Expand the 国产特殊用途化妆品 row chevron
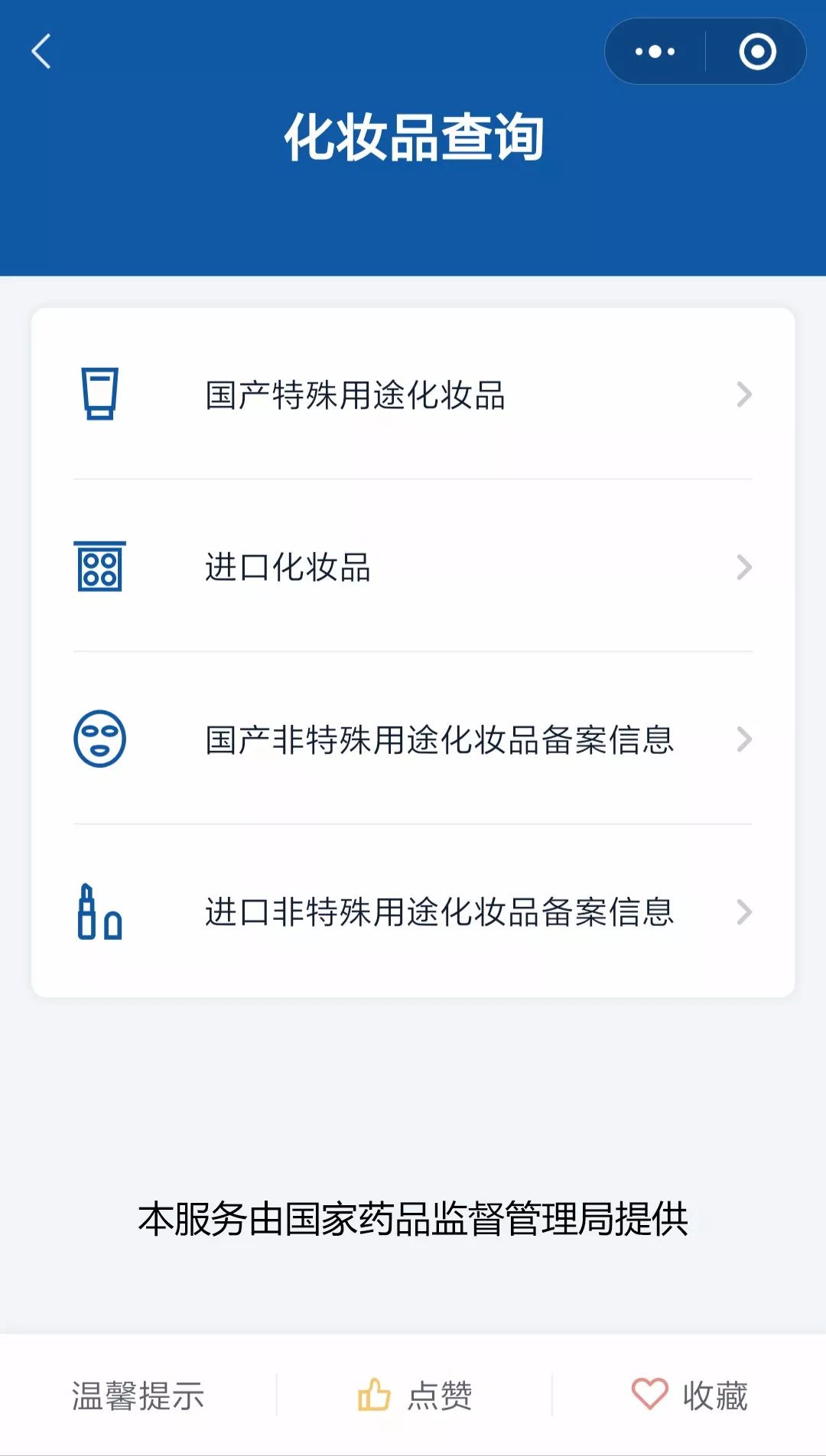Image resolution: width=826 pixels, height=1456 pixels. [x=743, y=395]
